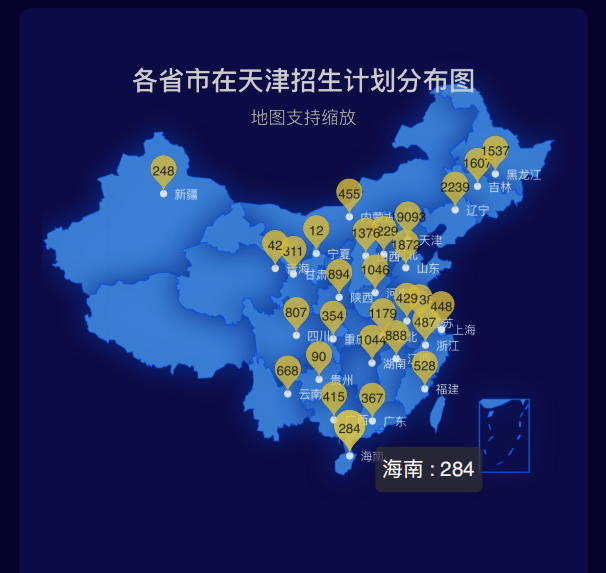
Task: Tap the 367 pin over 广东
Action: coord(372,398)
